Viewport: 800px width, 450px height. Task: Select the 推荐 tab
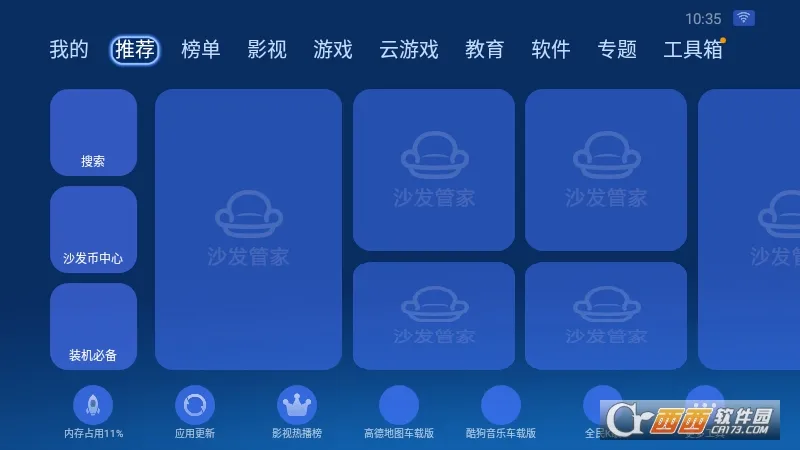click(x=134, y=50)
